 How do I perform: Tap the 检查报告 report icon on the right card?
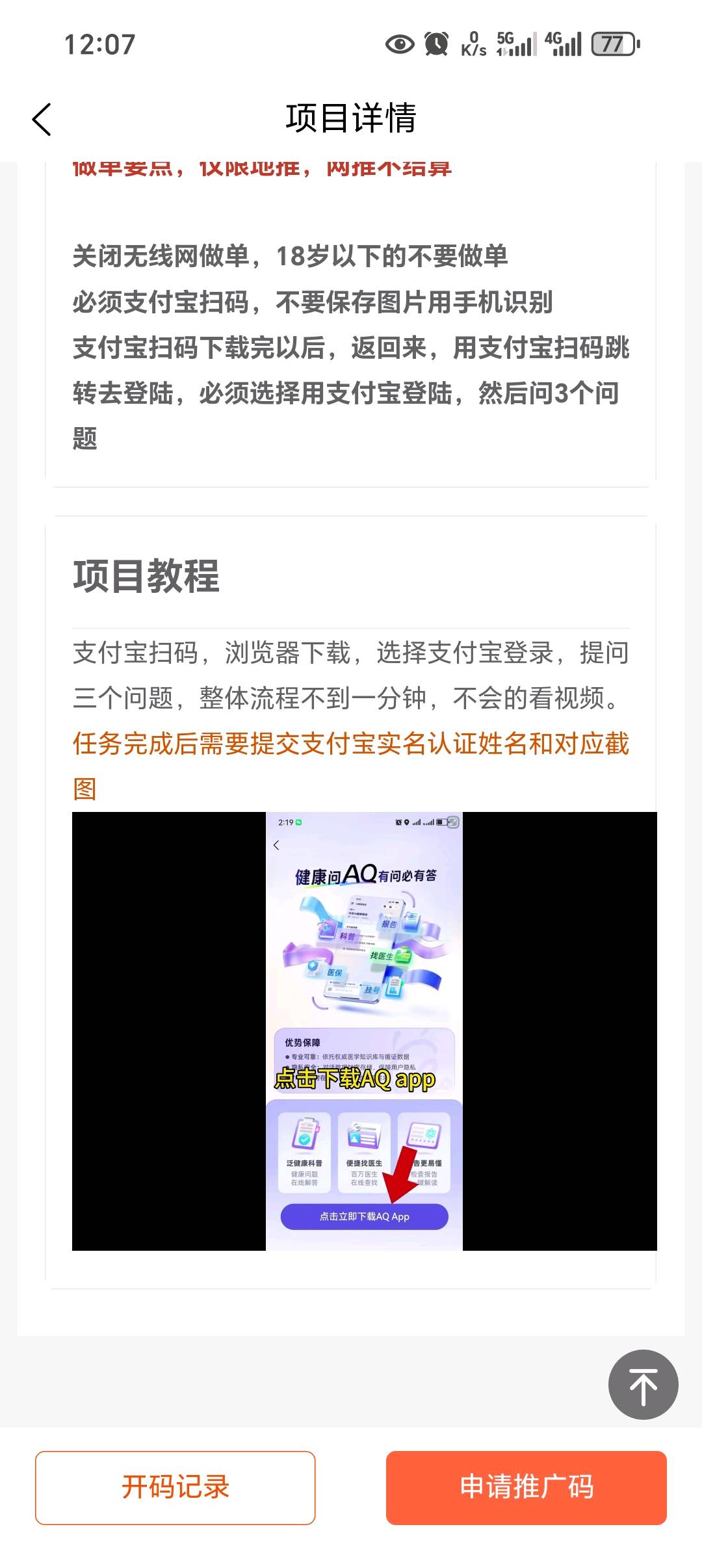(x=422, y=1136)
